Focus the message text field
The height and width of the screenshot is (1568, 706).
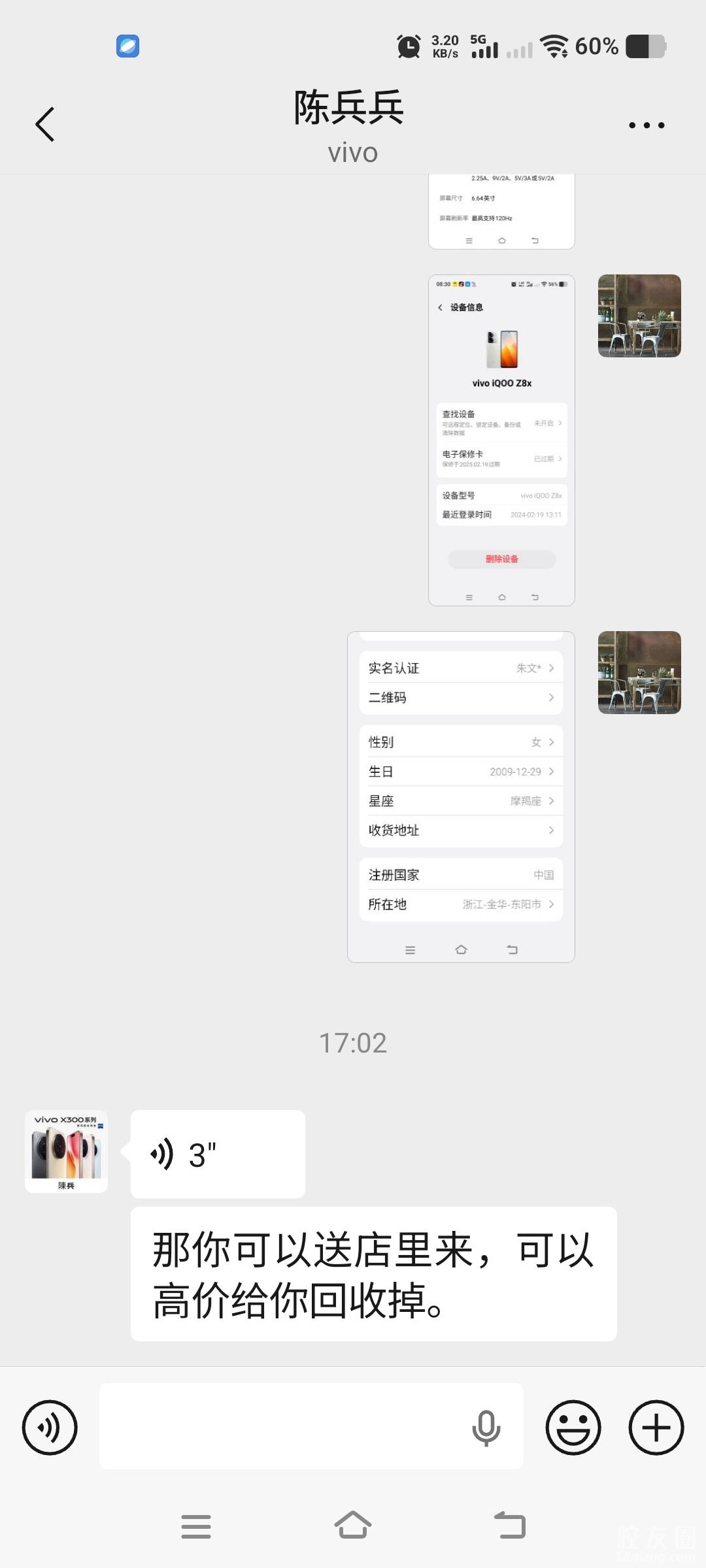(281, 1426)
